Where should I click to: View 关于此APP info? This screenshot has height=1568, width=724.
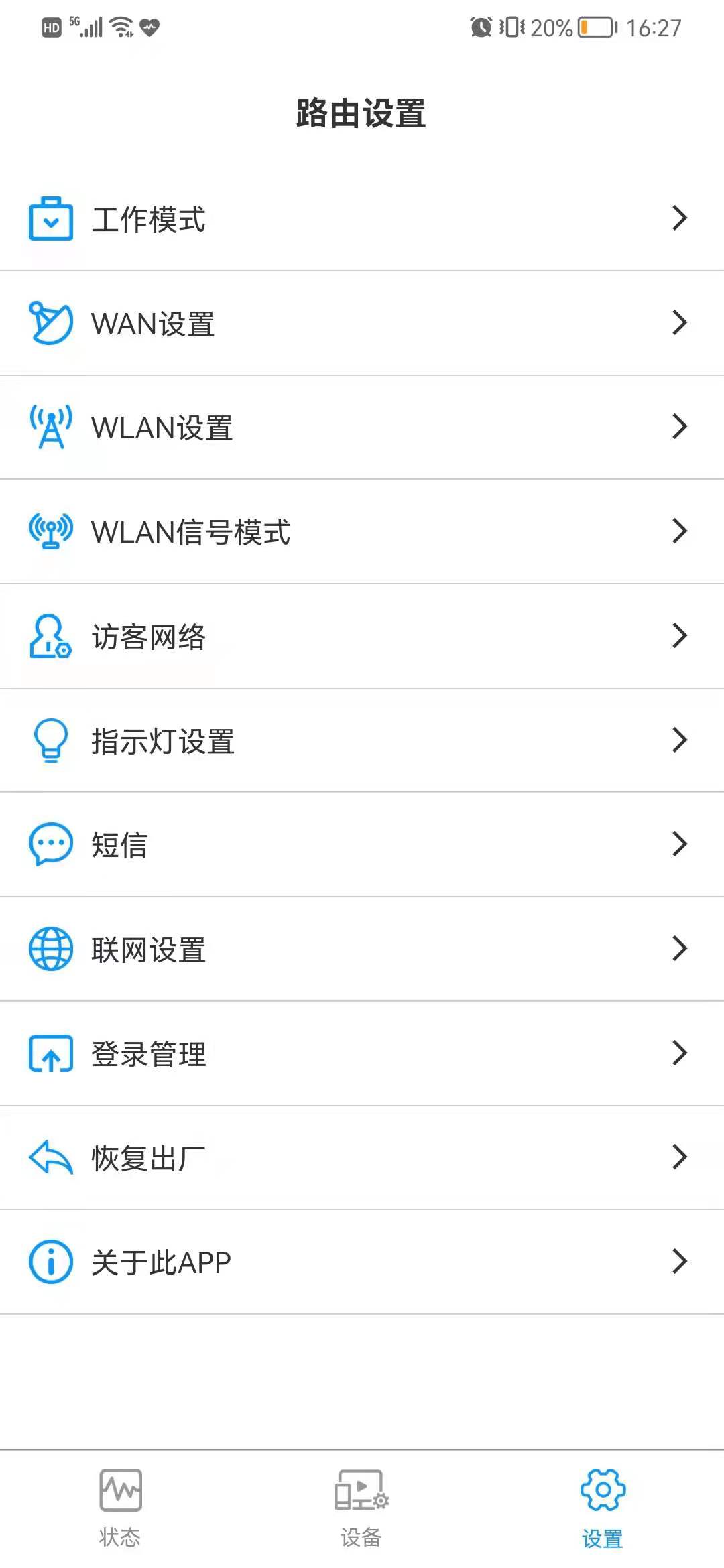click(x=362, y=1262)
